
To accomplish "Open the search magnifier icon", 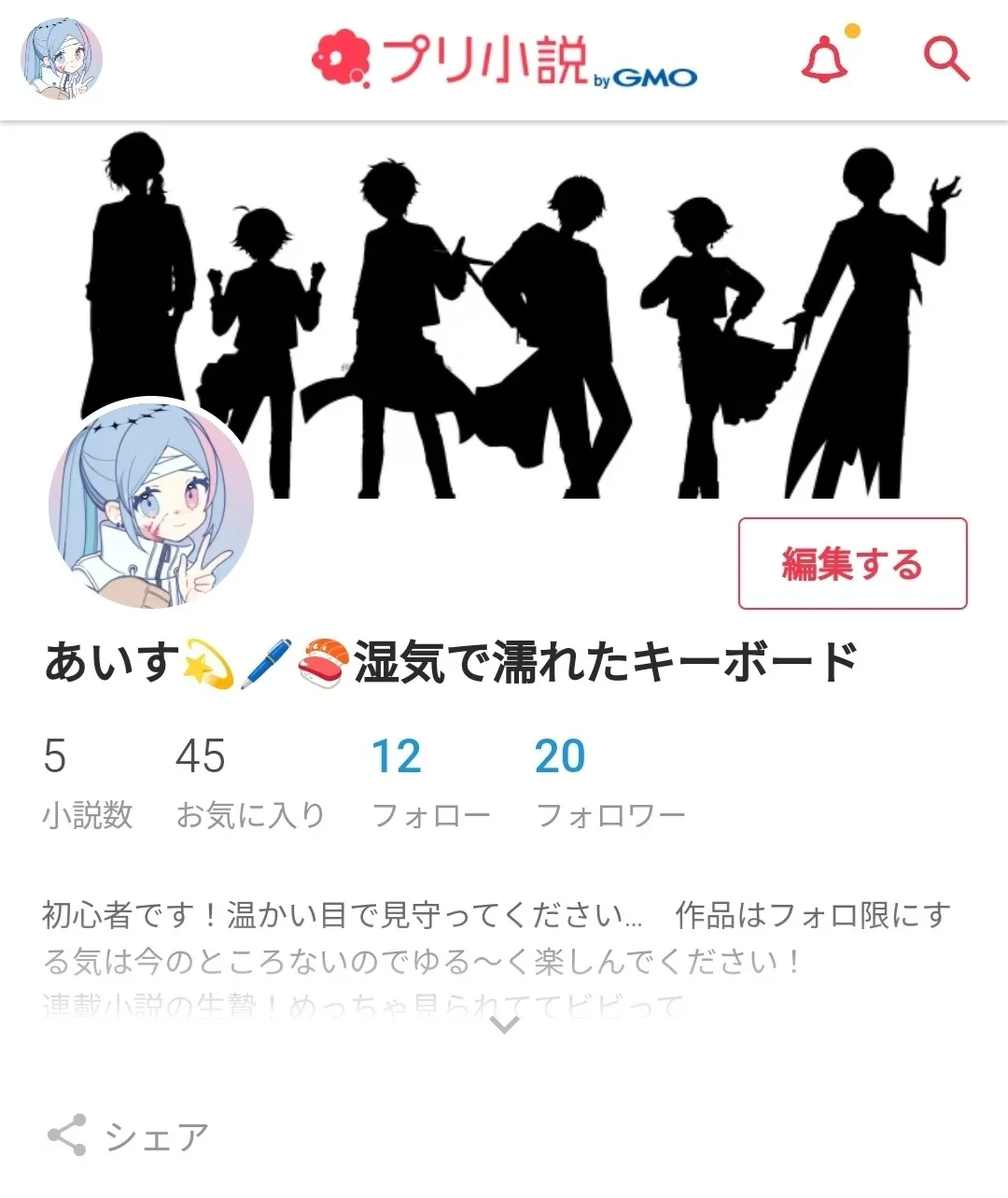I will 945,60.
